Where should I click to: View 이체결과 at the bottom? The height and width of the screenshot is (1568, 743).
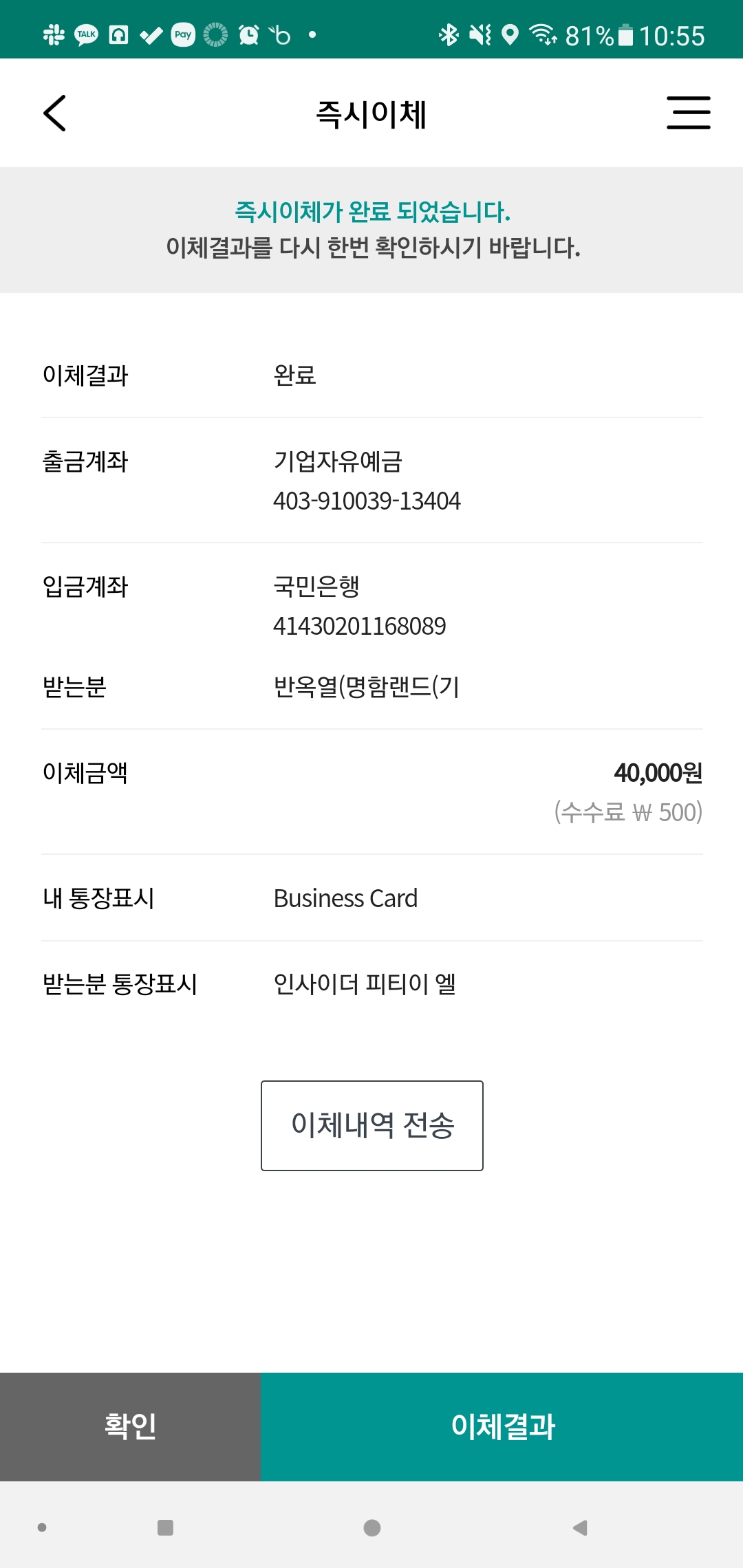click(x=502, y=1426)
